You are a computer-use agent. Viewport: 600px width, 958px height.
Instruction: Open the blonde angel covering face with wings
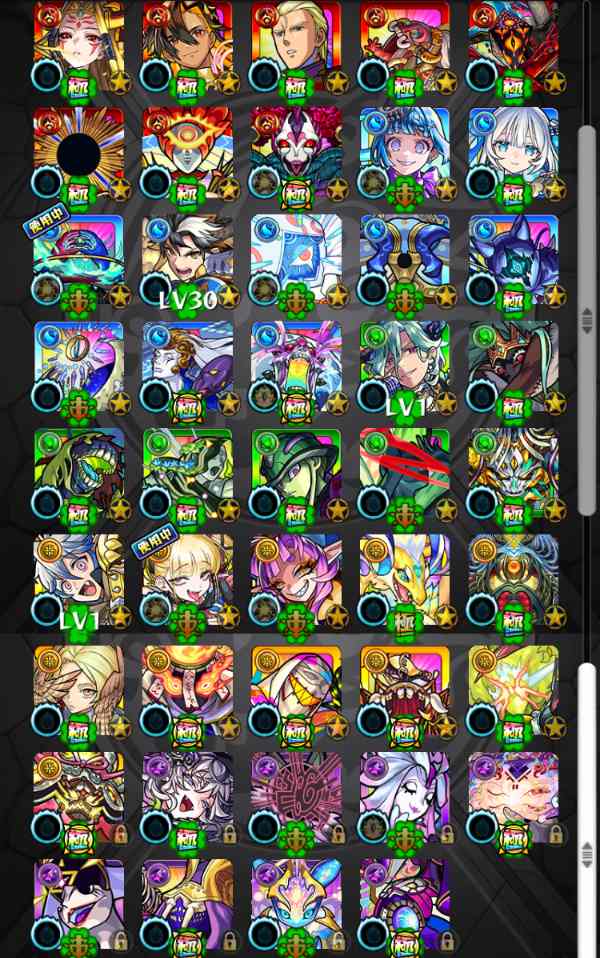coord(79,691)
